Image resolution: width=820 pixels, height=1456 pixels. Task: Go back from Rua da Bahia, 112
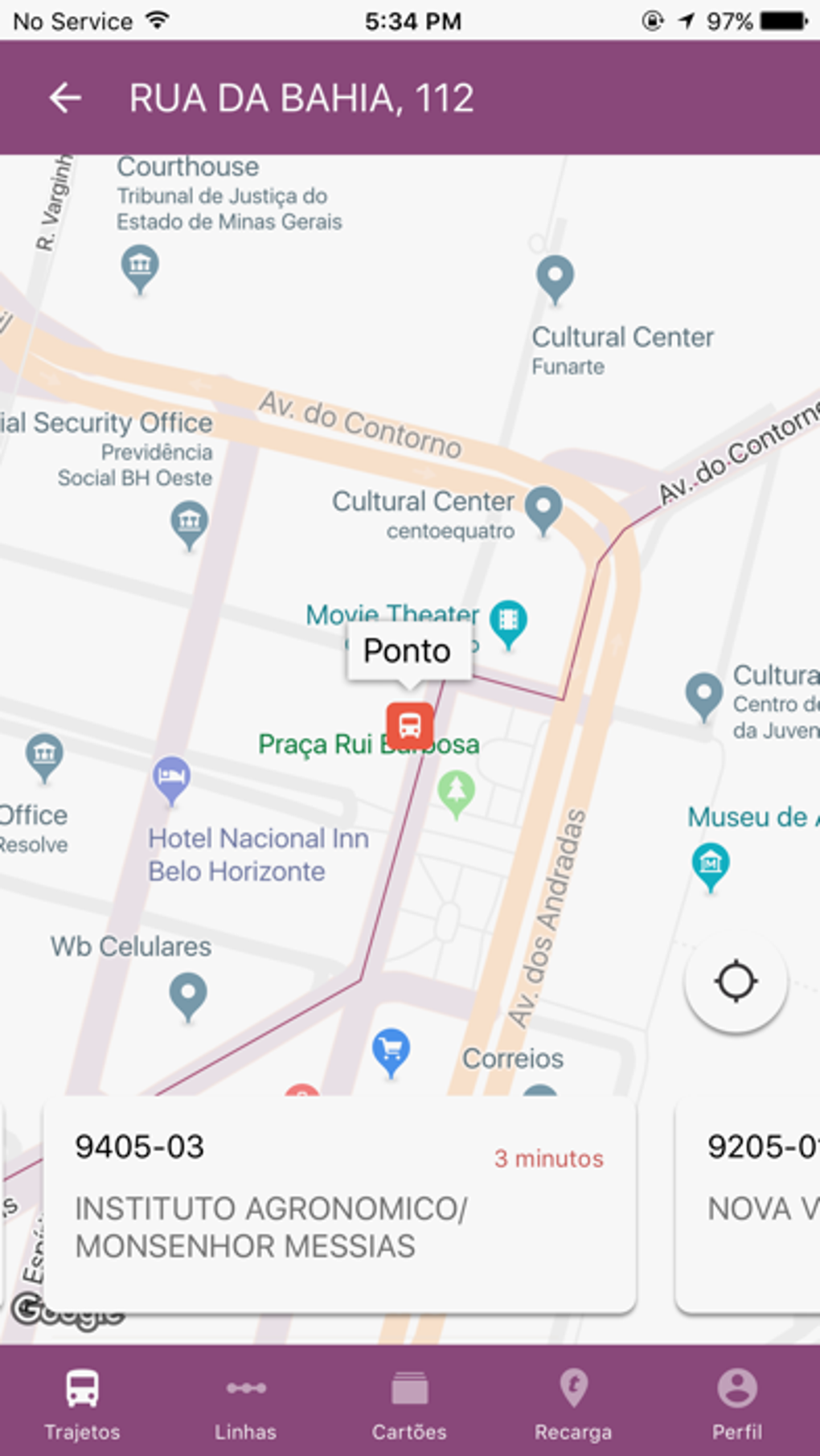pyautogui.click(x=65, y=98)
